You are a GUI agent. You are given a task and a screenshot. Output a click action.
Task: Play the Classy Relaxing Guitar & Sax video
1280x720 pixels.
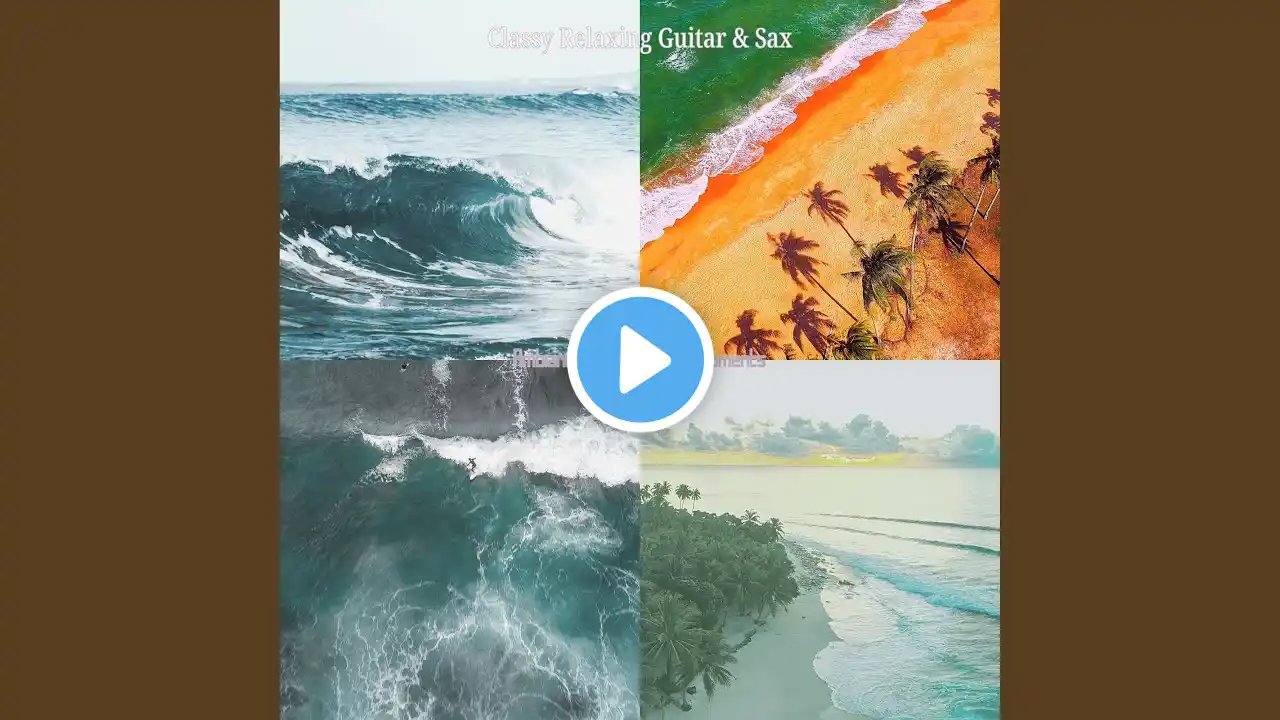click(x=640, y=360)
